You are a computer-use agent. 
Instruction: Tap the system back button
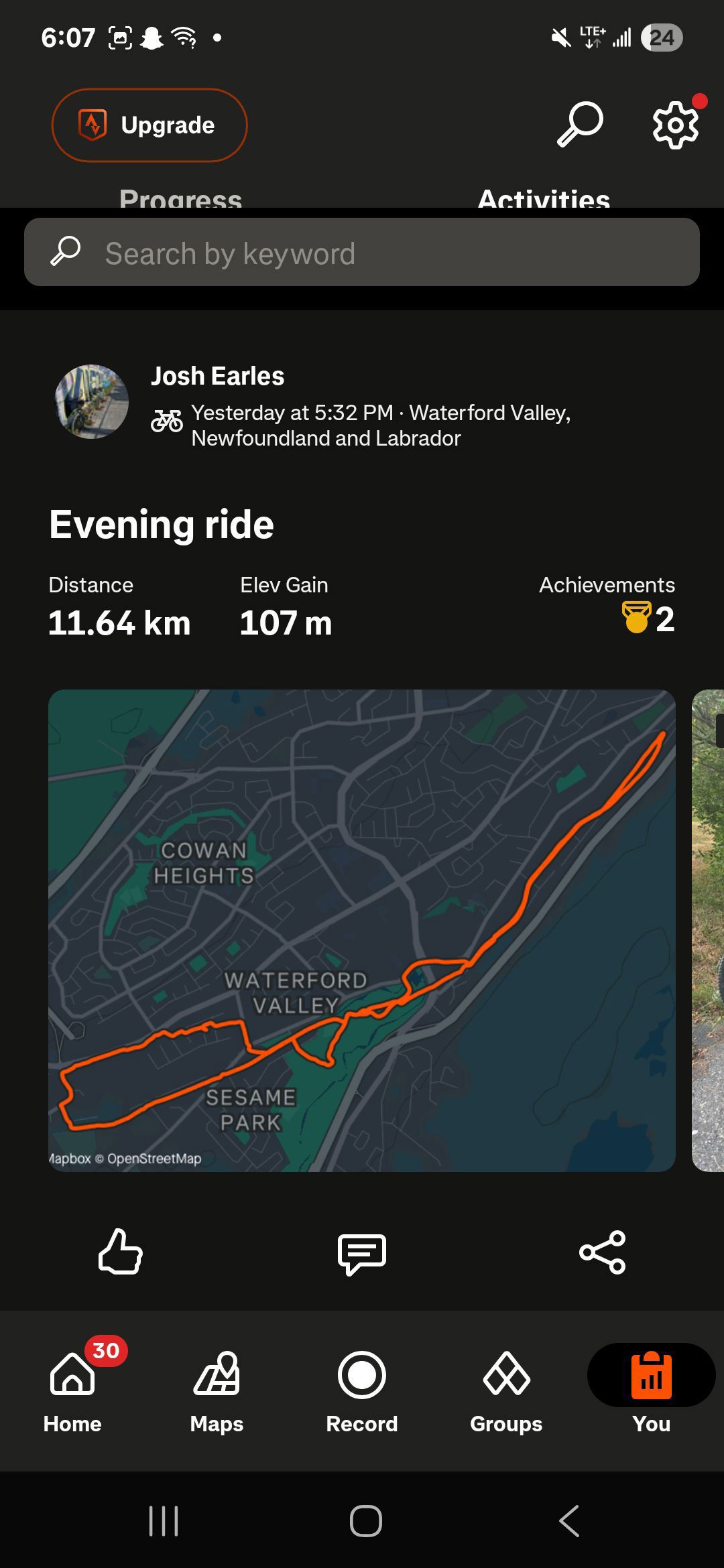click(x=569, y=1520)
